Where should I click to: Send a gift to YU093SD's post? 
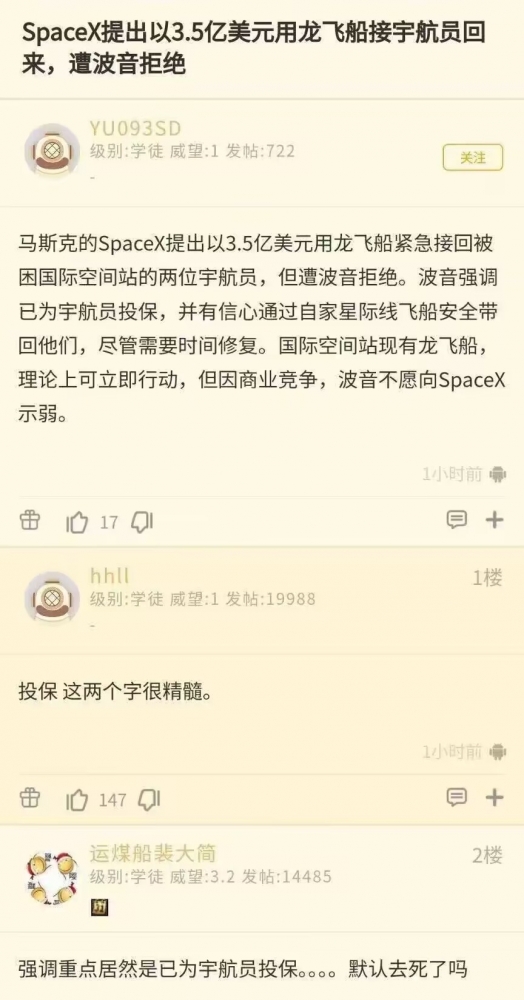point(30,520)
